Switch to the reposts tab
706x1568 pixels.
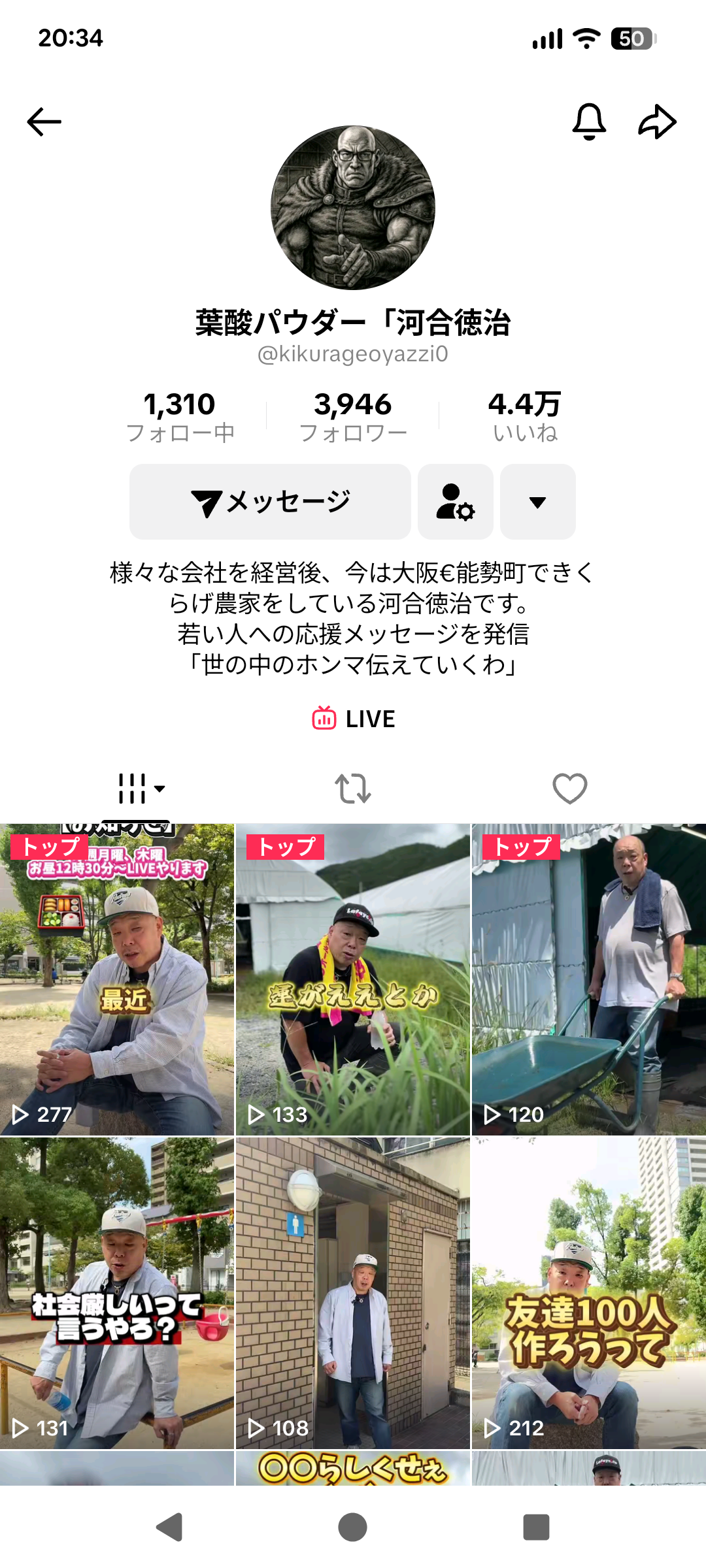353,789
